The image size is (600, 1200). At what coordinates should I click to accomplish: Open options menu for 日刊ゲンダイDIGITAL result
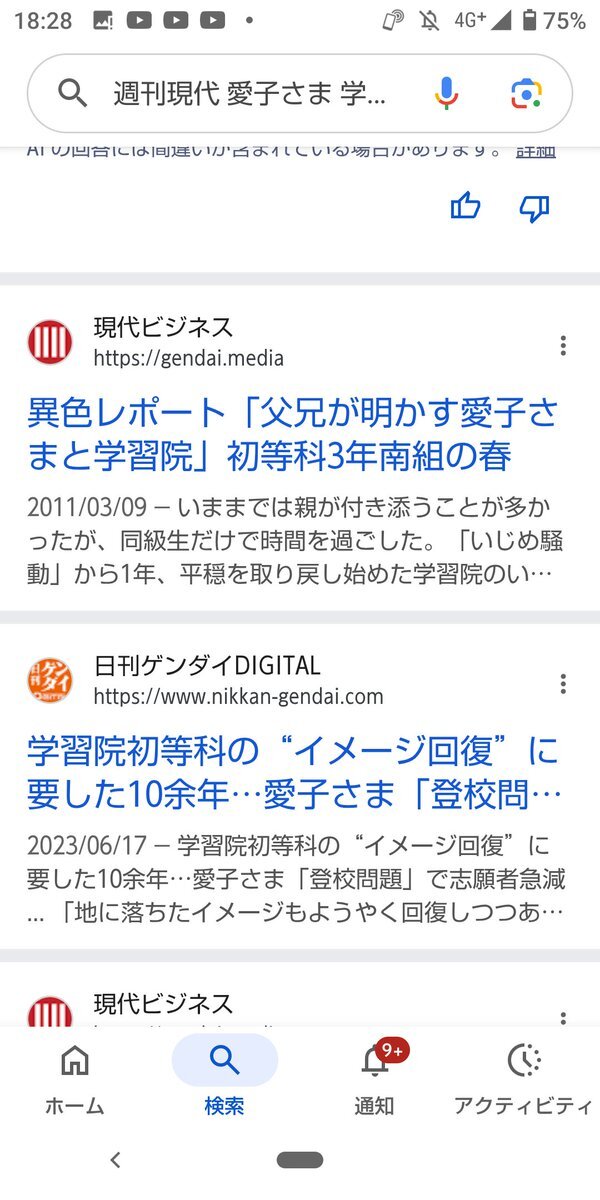[x=563, y=684]
